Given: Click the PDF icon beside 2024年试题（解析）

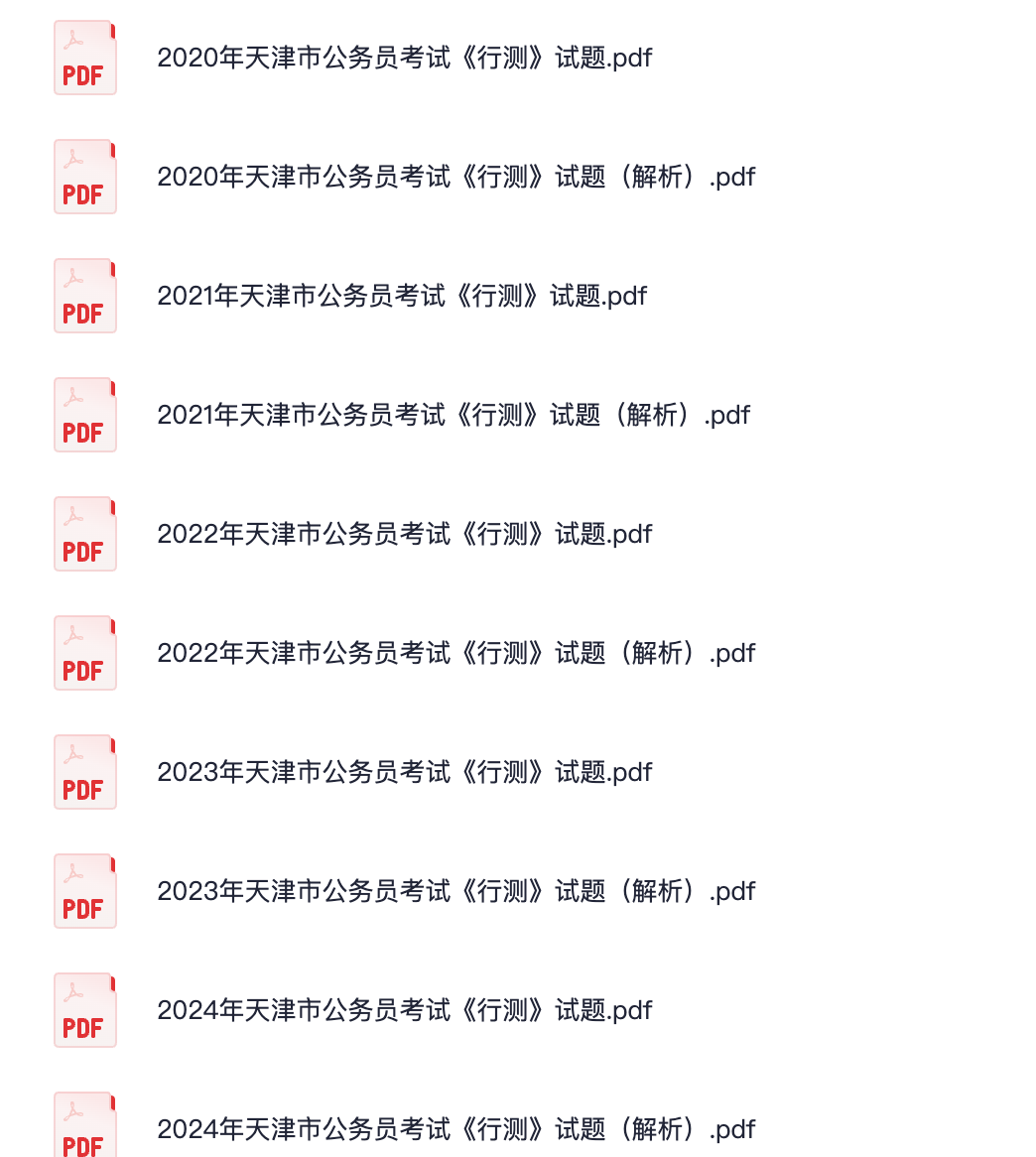Looking at the screenshot, I should pos(84,1126).
